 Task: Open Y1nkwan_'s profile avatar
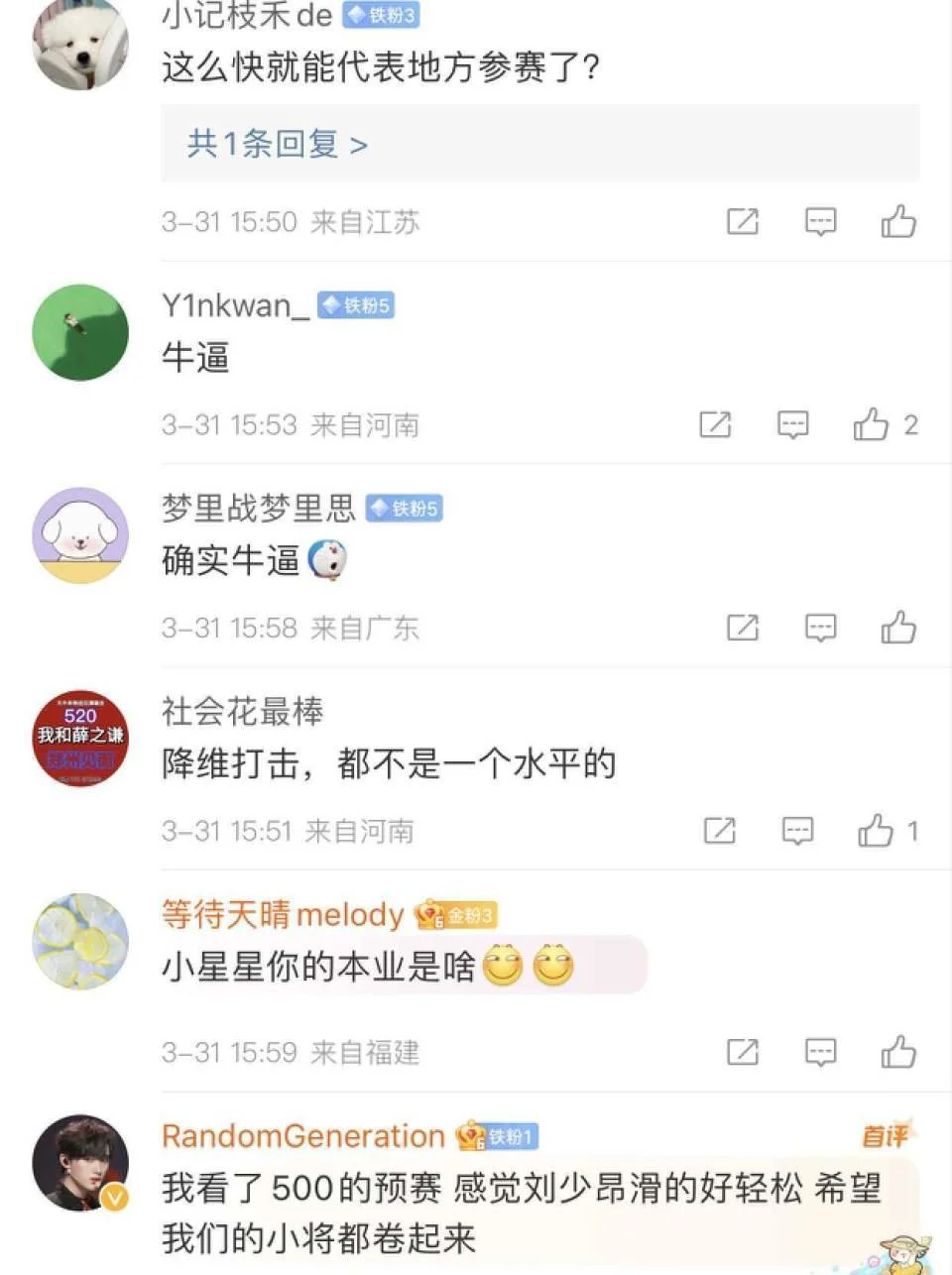[80, 333]
